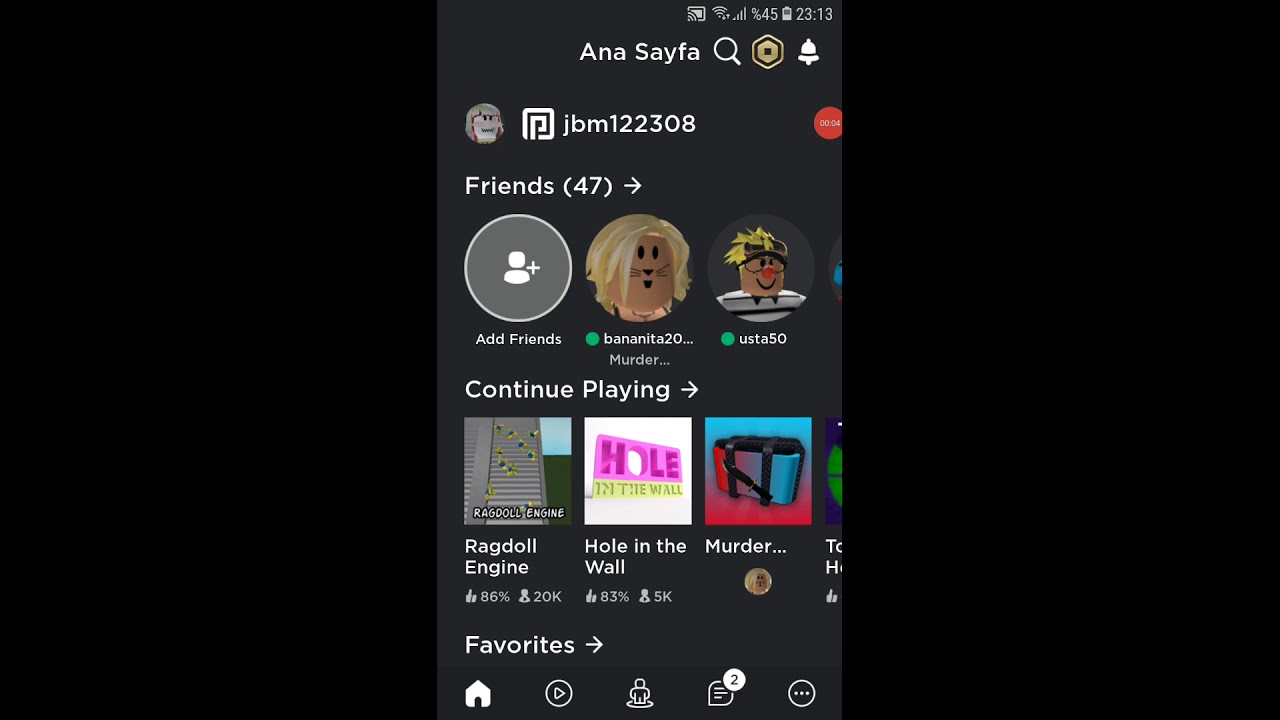Switch to the Discover play tab
The image size is (1280, 720).
(x=559, y=693)
